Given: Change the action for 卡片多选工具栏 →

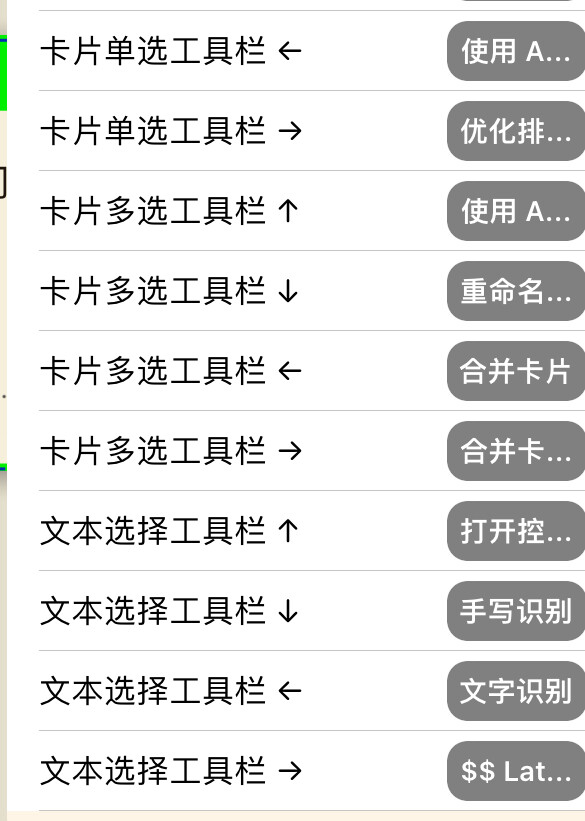Looking at the screenshot, I should (x=516, y=451).
